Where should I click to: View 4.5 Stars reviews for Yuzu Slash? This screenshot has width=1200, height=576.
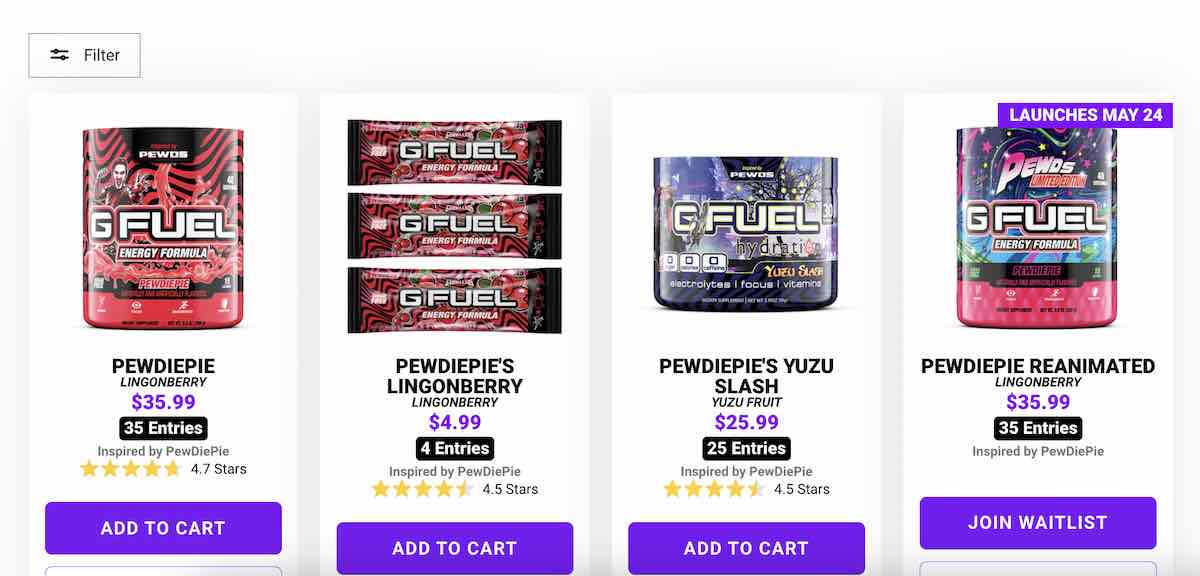[746, 489]
